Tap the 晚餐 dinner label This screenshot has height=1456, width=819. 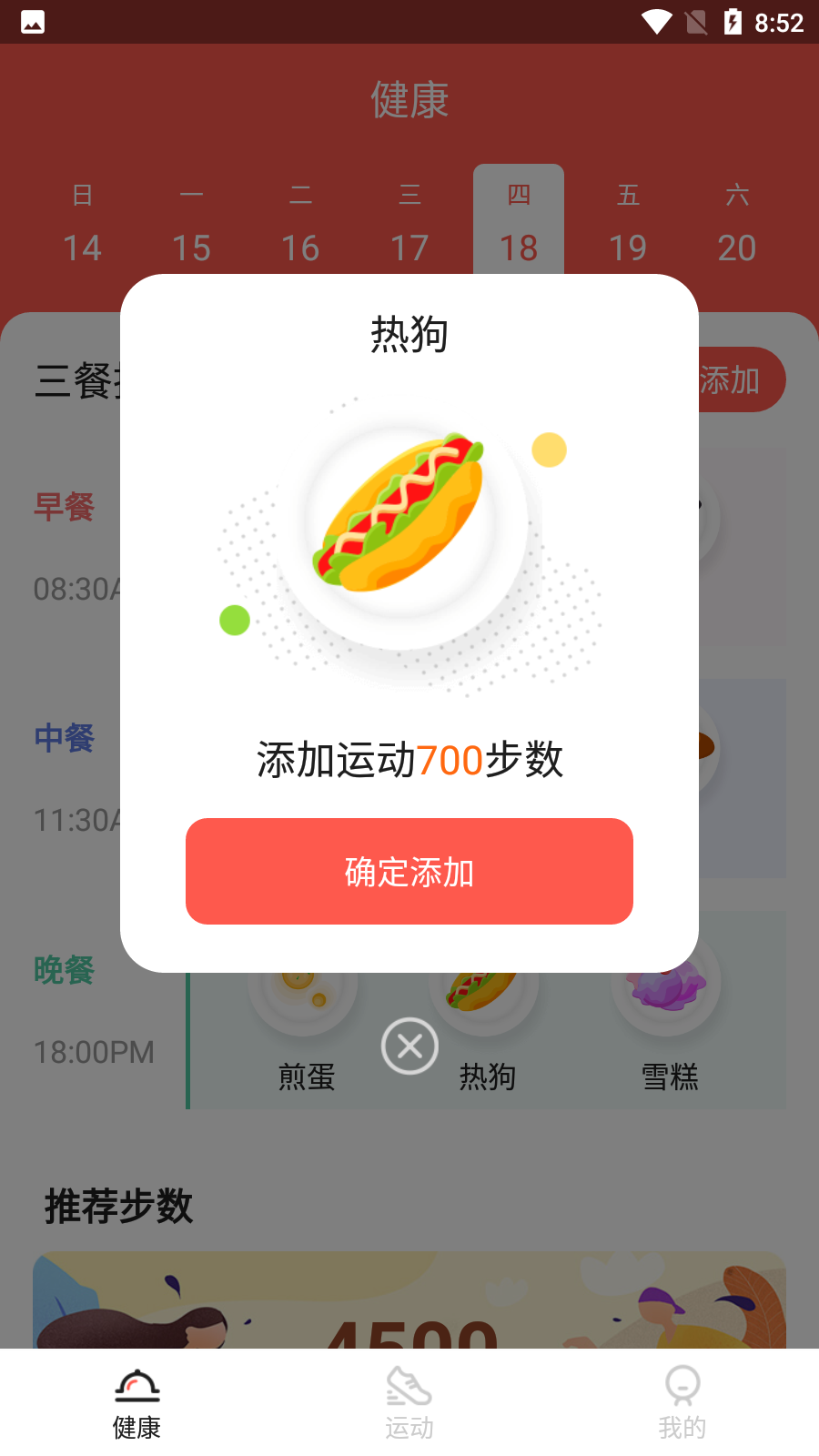(x=64, y=971)
